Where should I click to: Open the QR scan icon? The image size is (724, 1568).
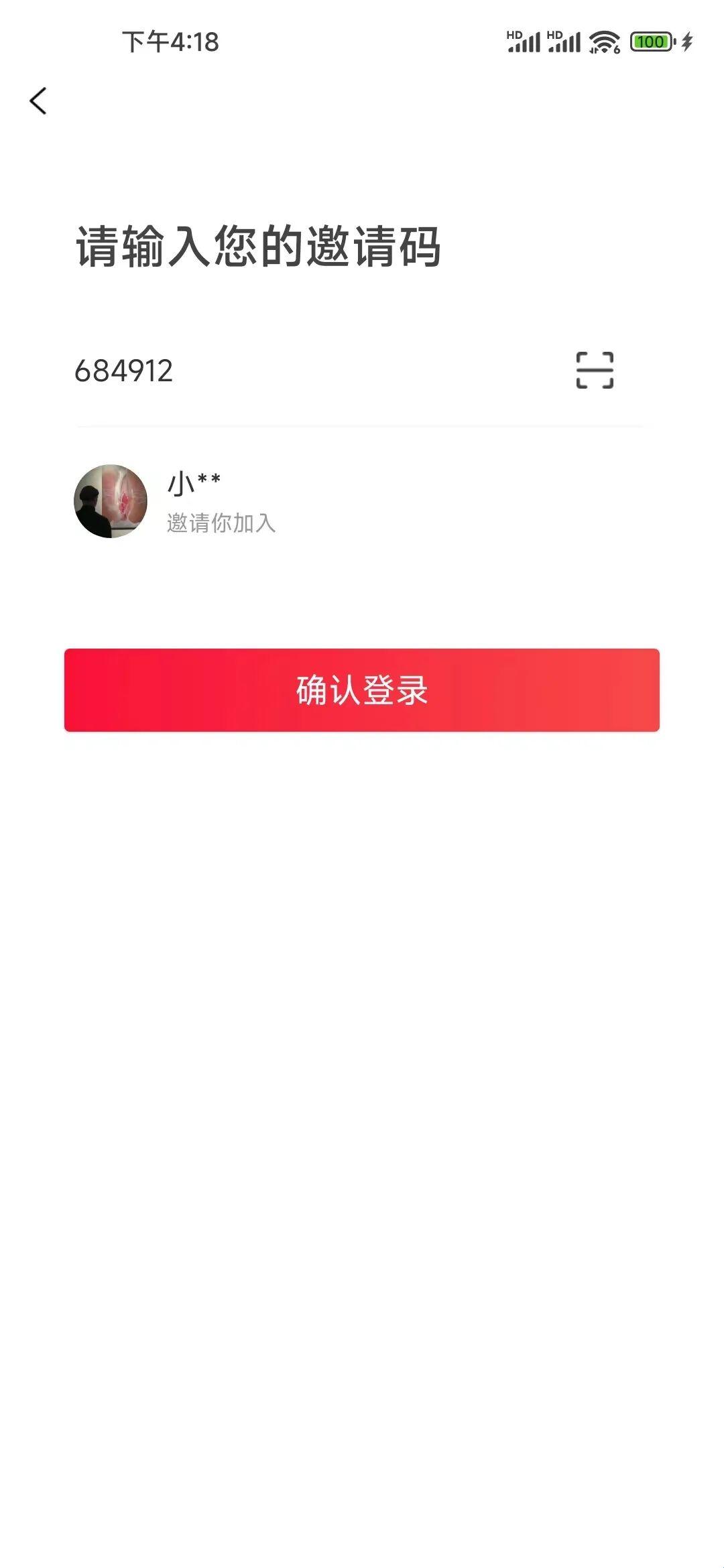(595, 371)
